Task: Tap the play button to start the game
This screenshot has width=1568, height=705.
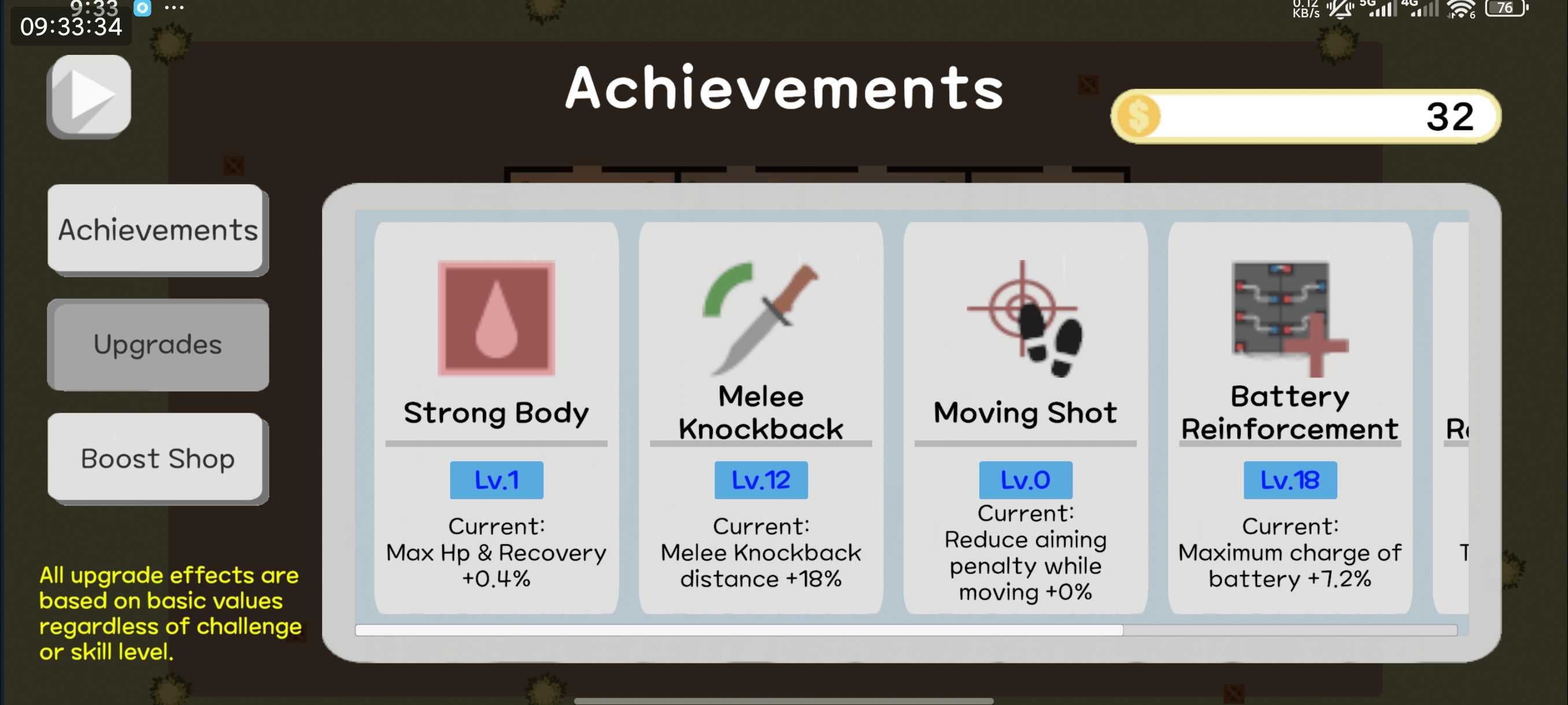Action: [x=90, y=95]
